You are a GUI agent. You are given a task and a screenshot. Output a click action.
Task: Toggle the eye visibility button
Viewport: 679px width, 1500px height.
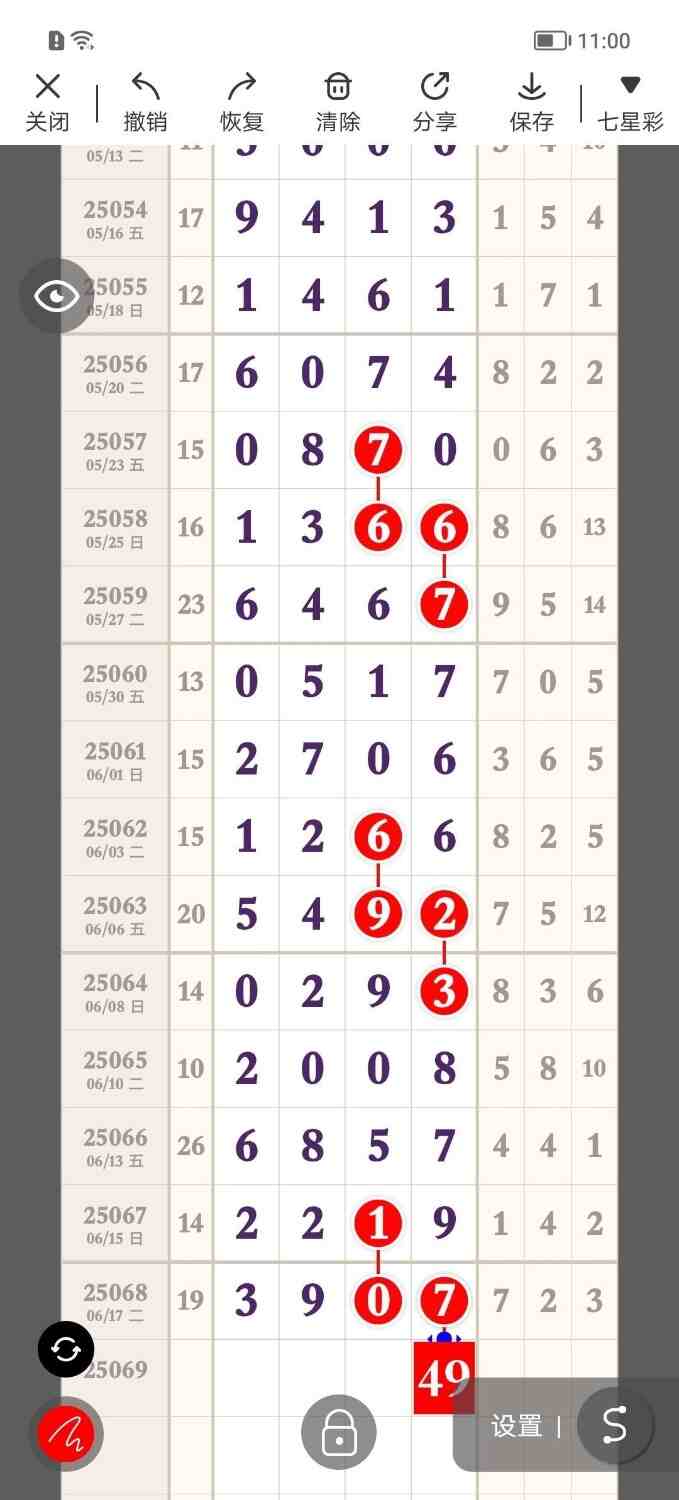point(57,295)
